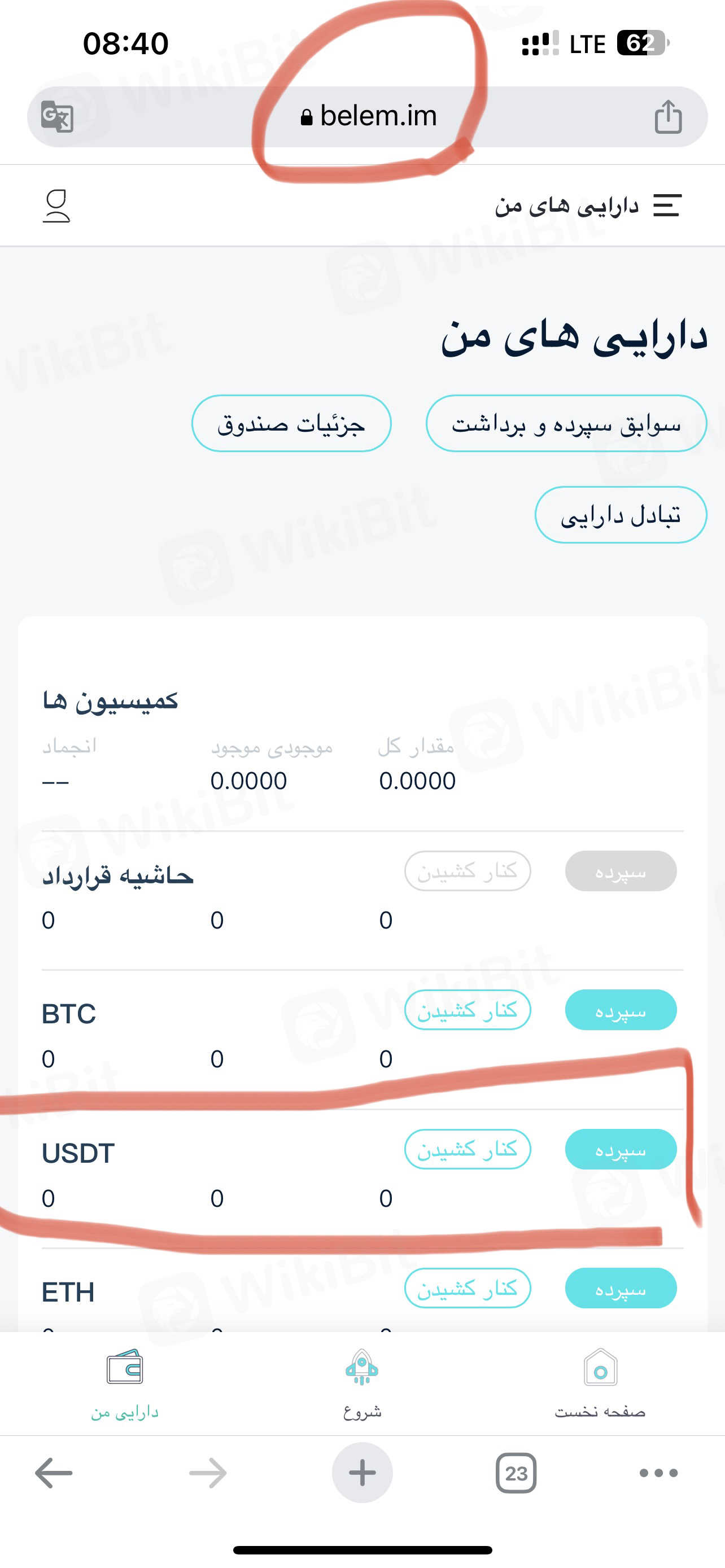This screenshot has height=1568, width=725.
Task: Switch to the صفحه نخست tab
Action: point(600,1383)
